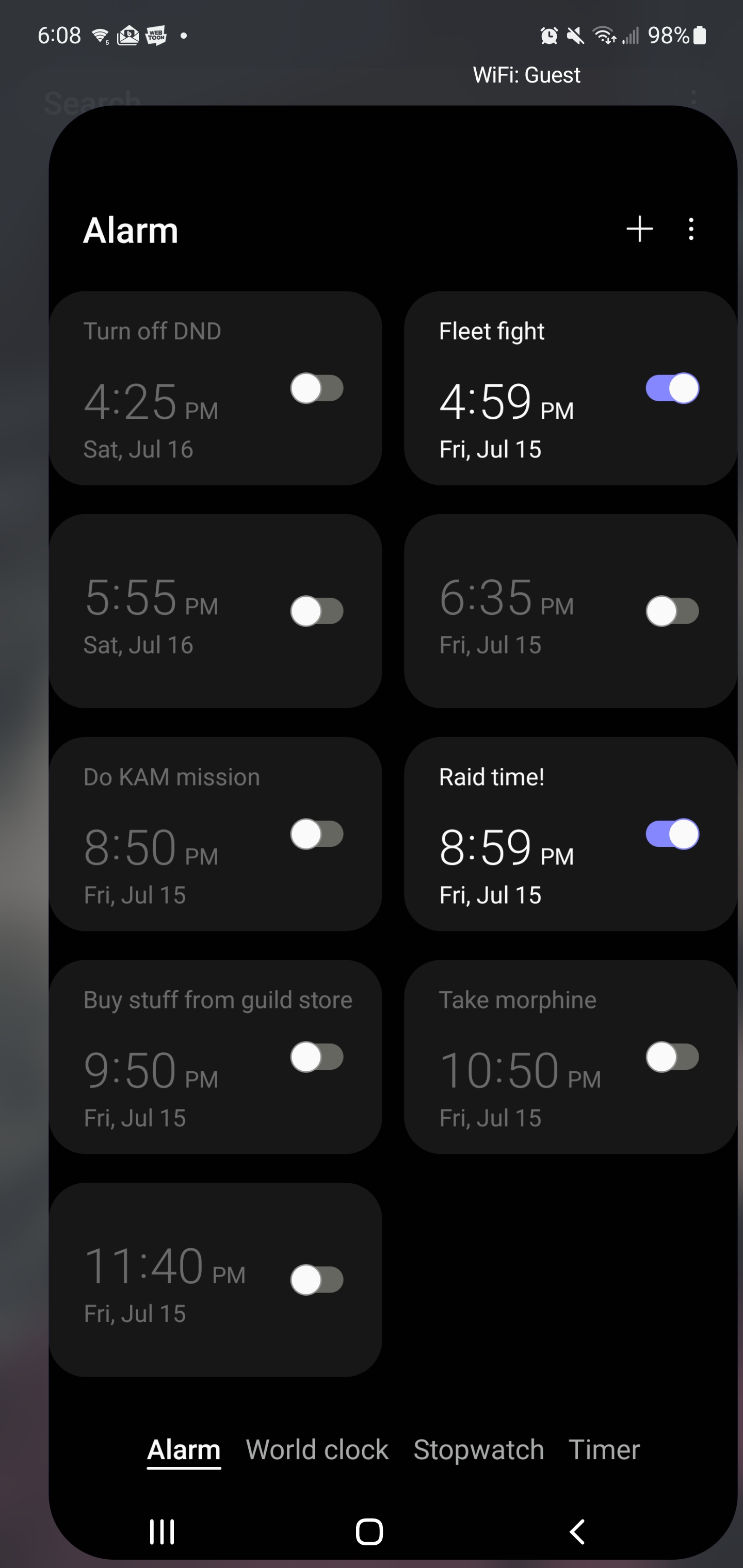The width and height of the screenshot is (743, 1568).
Task: Open the alarm overflow menu
Action: tap(690, 230)
